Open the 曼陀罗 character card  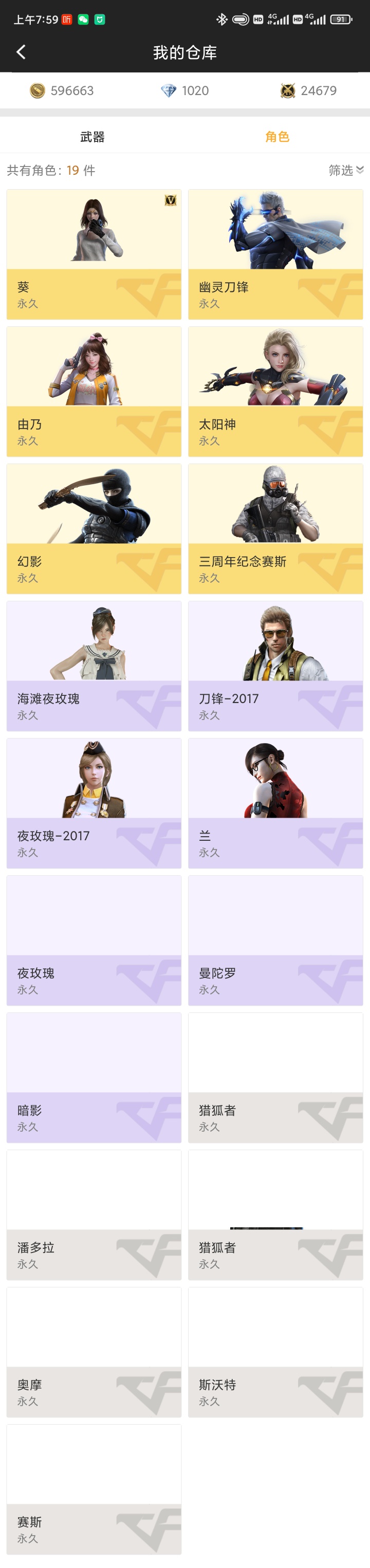[x=275, y=940]
